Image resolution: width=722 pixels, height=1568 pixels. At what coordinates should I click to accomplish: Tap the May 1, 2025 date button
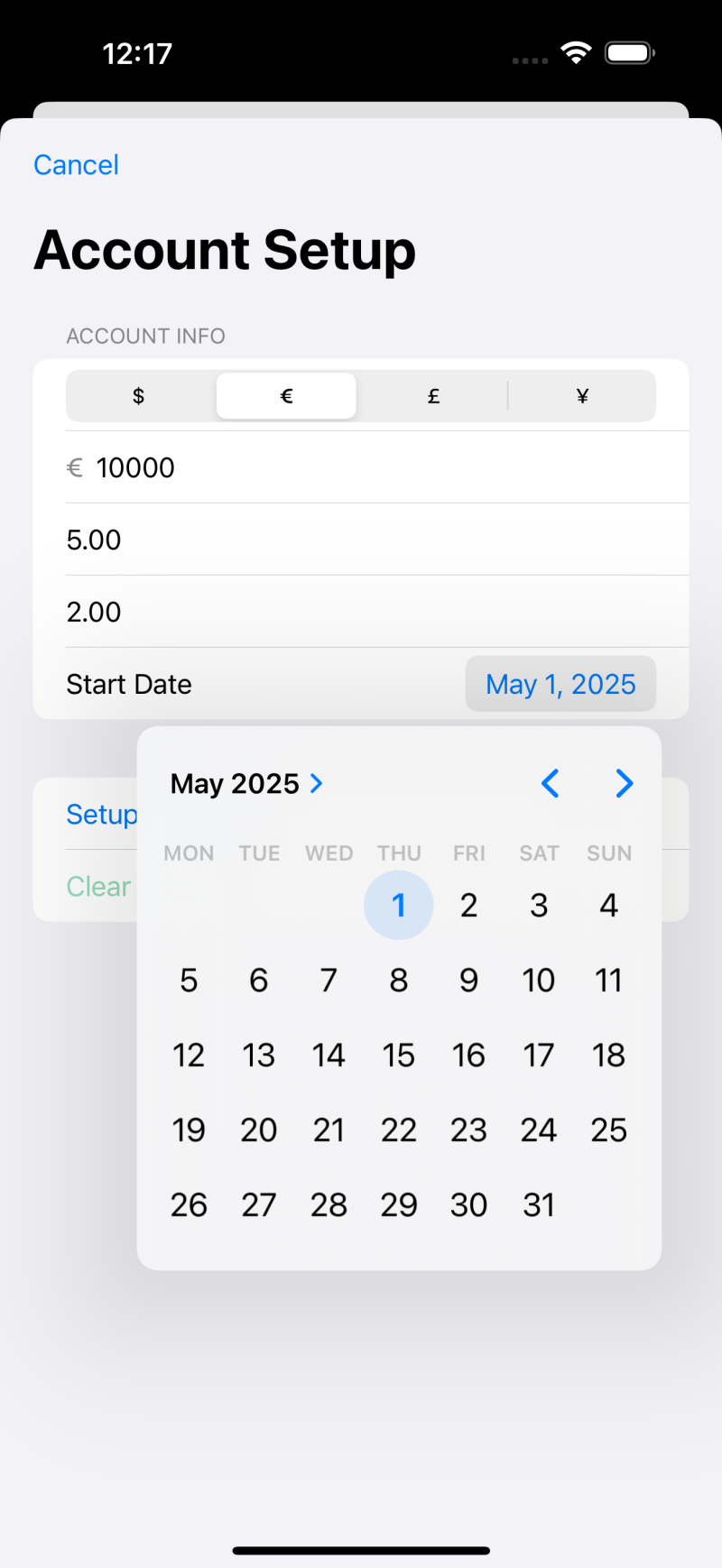pyautogui.click(x=560, y=685)
